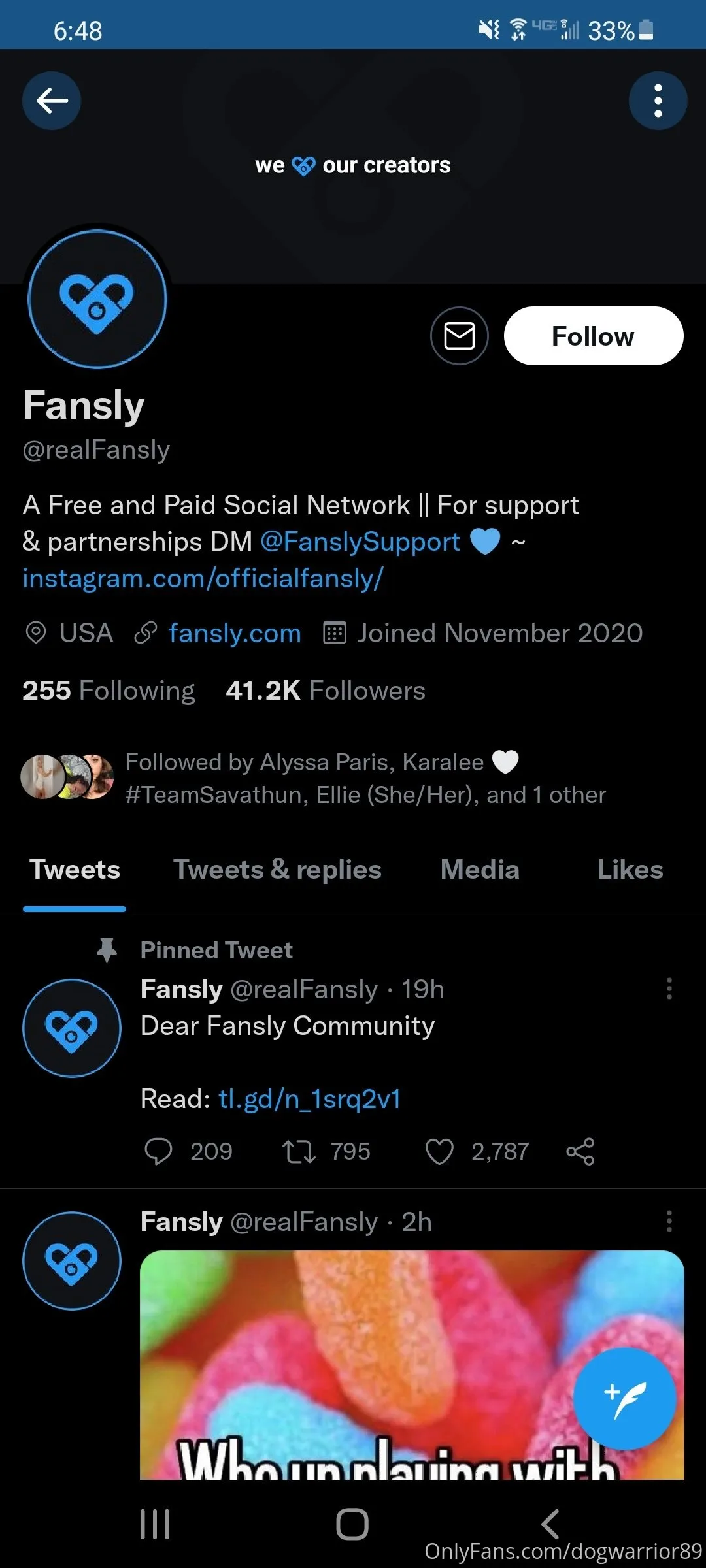The height and width of the screenshot is (1568, 706).
Task: Go back using the top-left arrow
Action: click(52, 101)
